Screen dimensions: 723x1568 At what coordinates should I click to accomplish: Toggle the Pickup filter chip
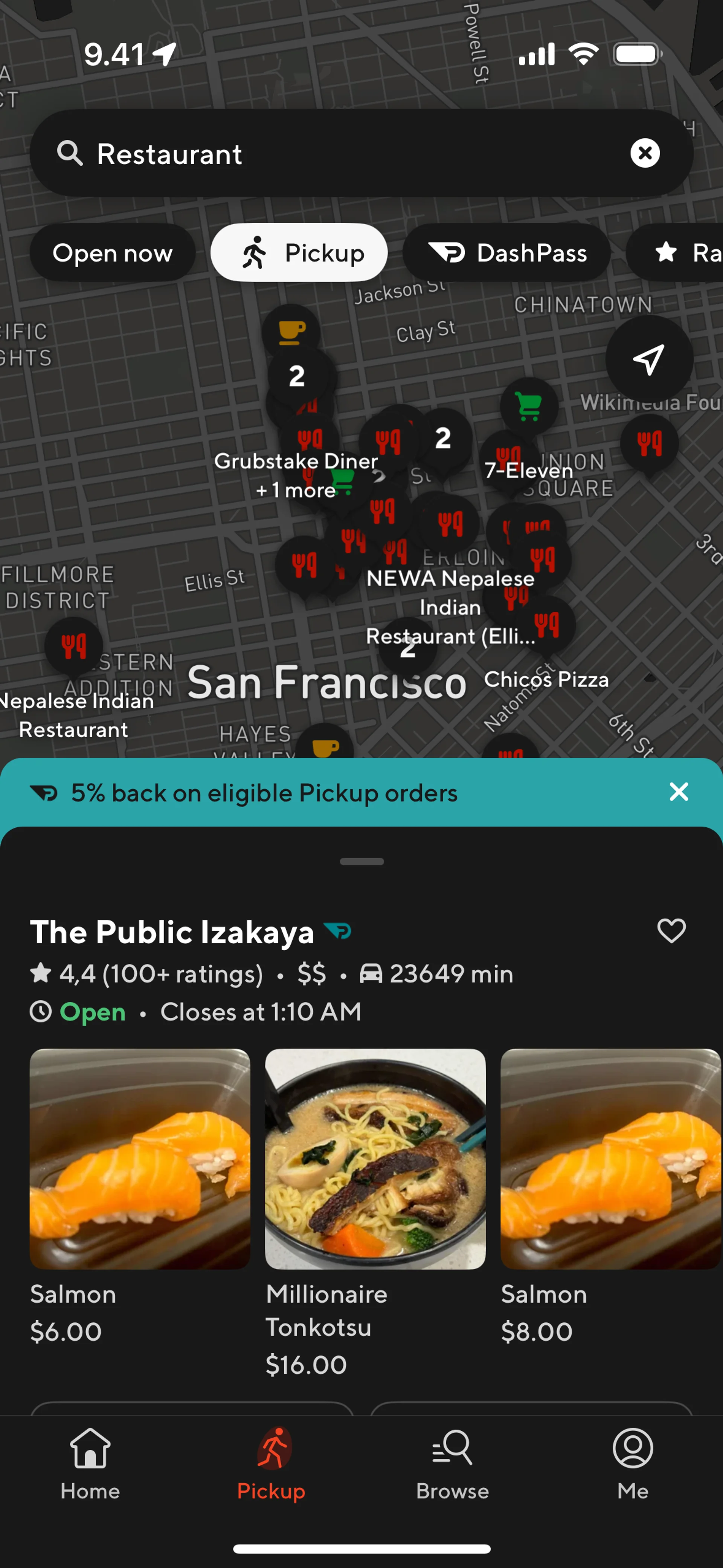tap(299, 253)
